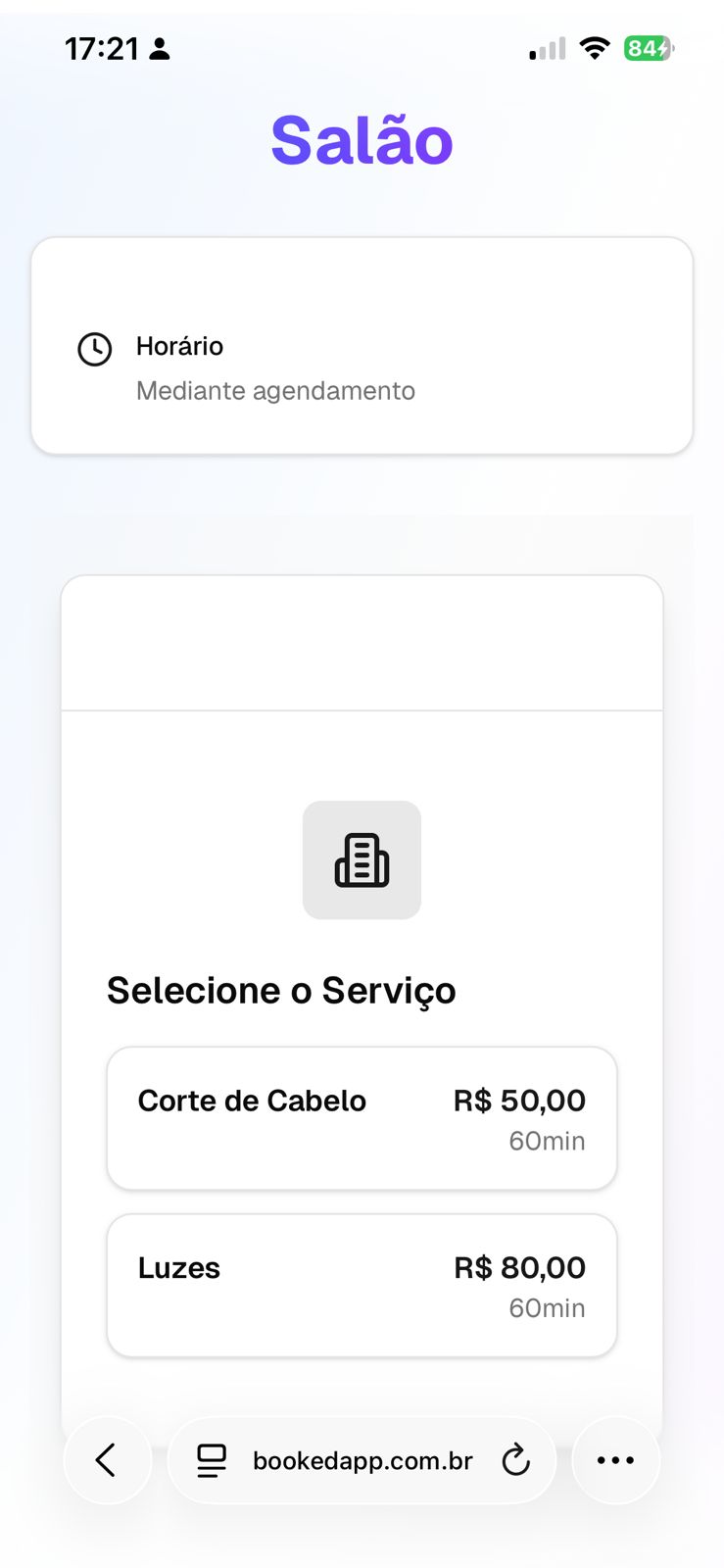This screenshot has height=1568, width=724.
Task: Tap the reload page icon in the address bar
Action: pos(516,1460)
